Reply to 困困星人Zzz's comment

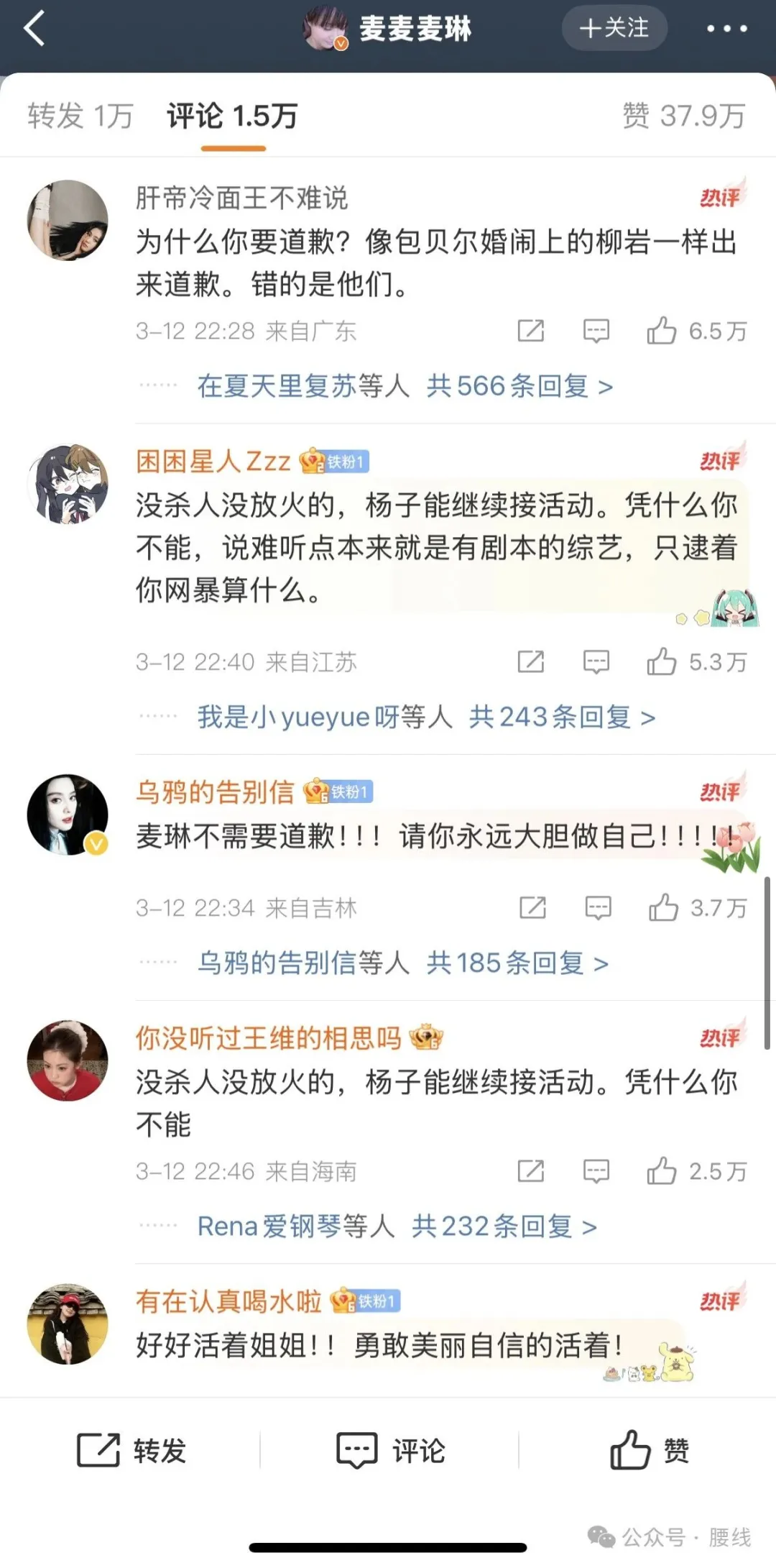[x=596, y=661]
